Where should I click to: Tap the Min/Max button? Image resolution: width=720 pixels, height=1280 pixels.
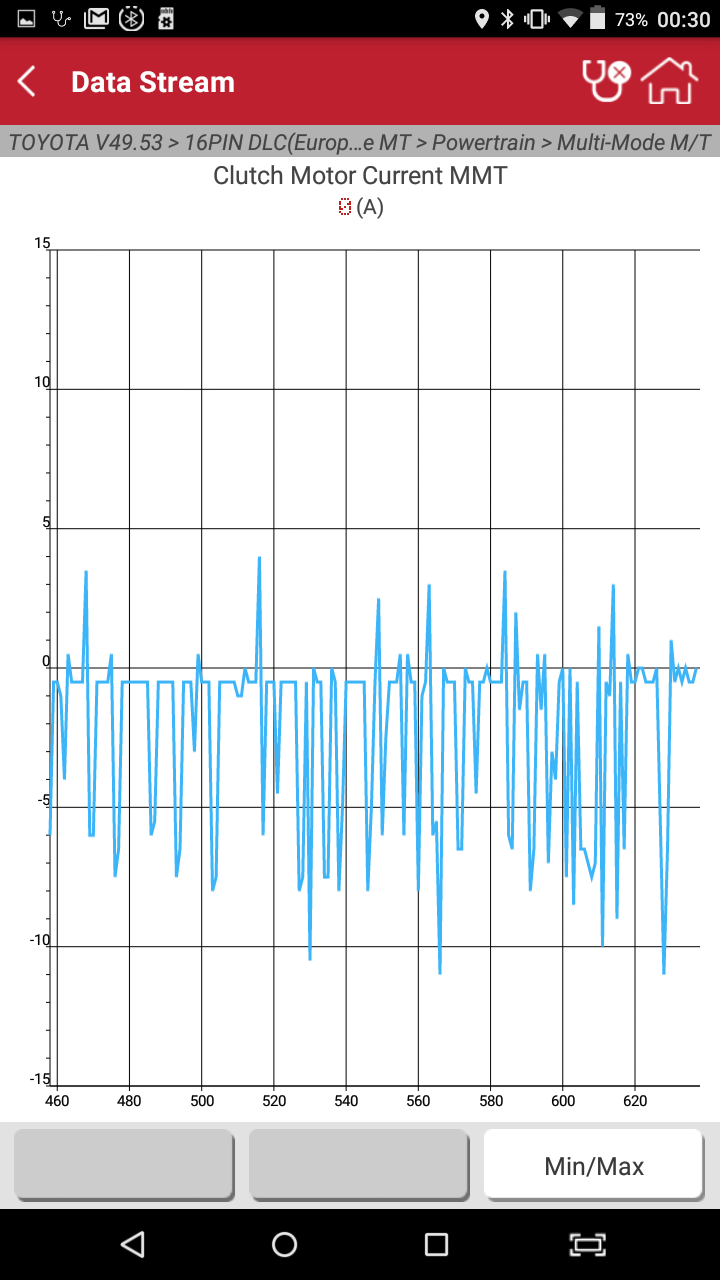[594, 1166]
